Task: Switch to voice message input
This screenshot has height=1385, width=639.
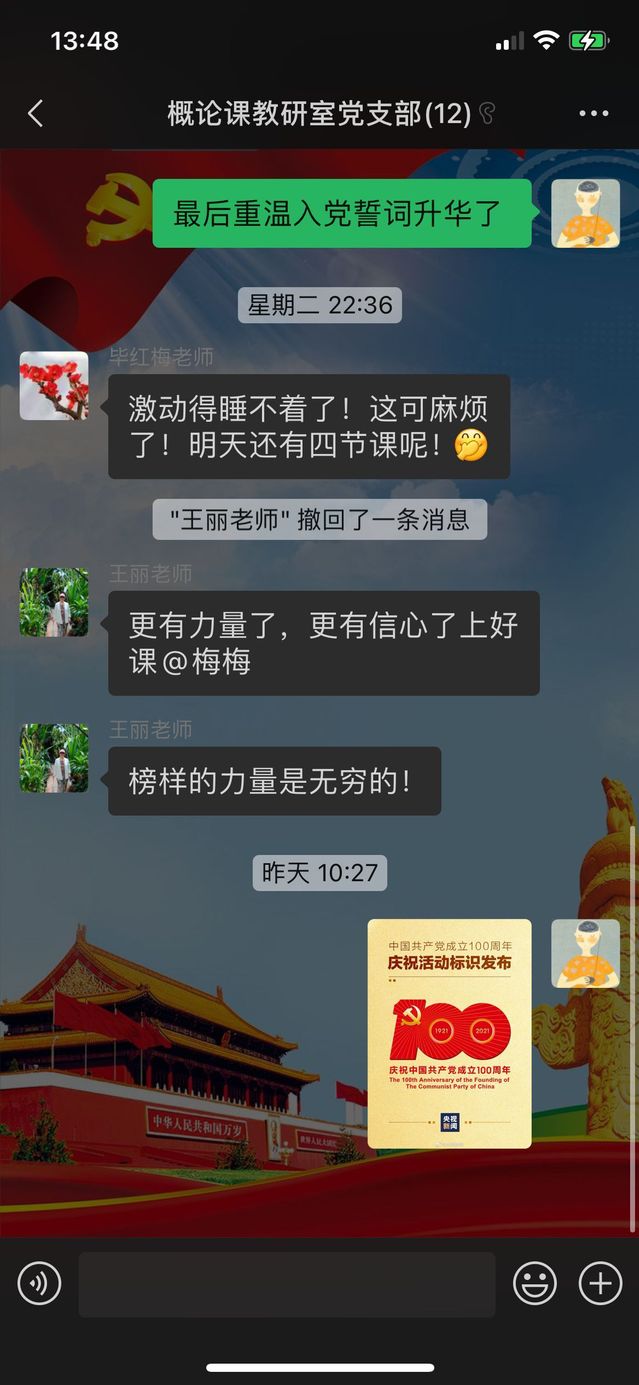Action: click(40, 1283)
